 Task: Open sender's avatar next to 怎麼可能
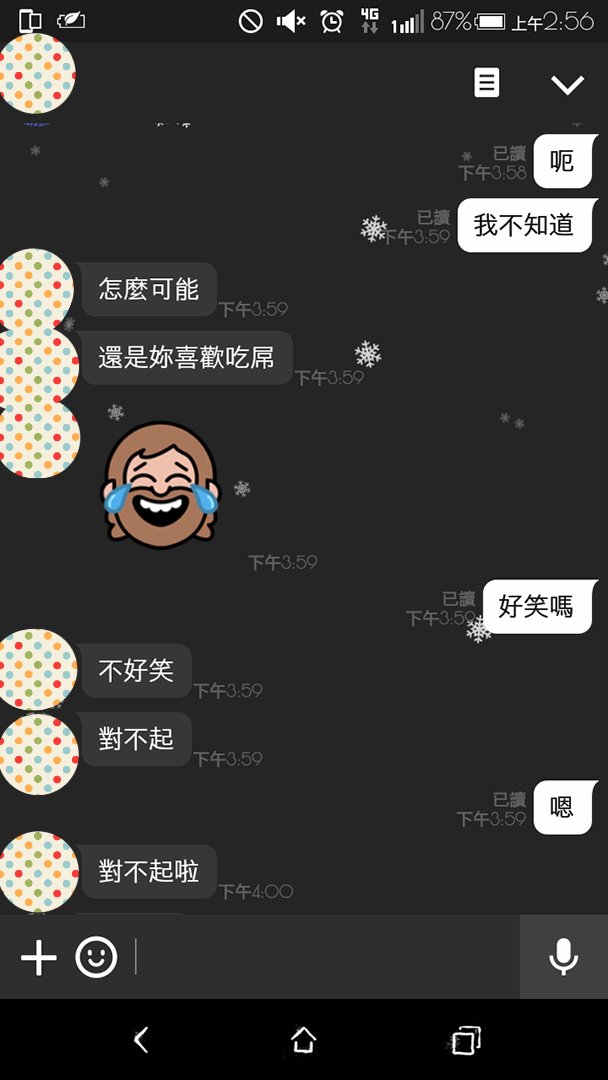point(37,289)
